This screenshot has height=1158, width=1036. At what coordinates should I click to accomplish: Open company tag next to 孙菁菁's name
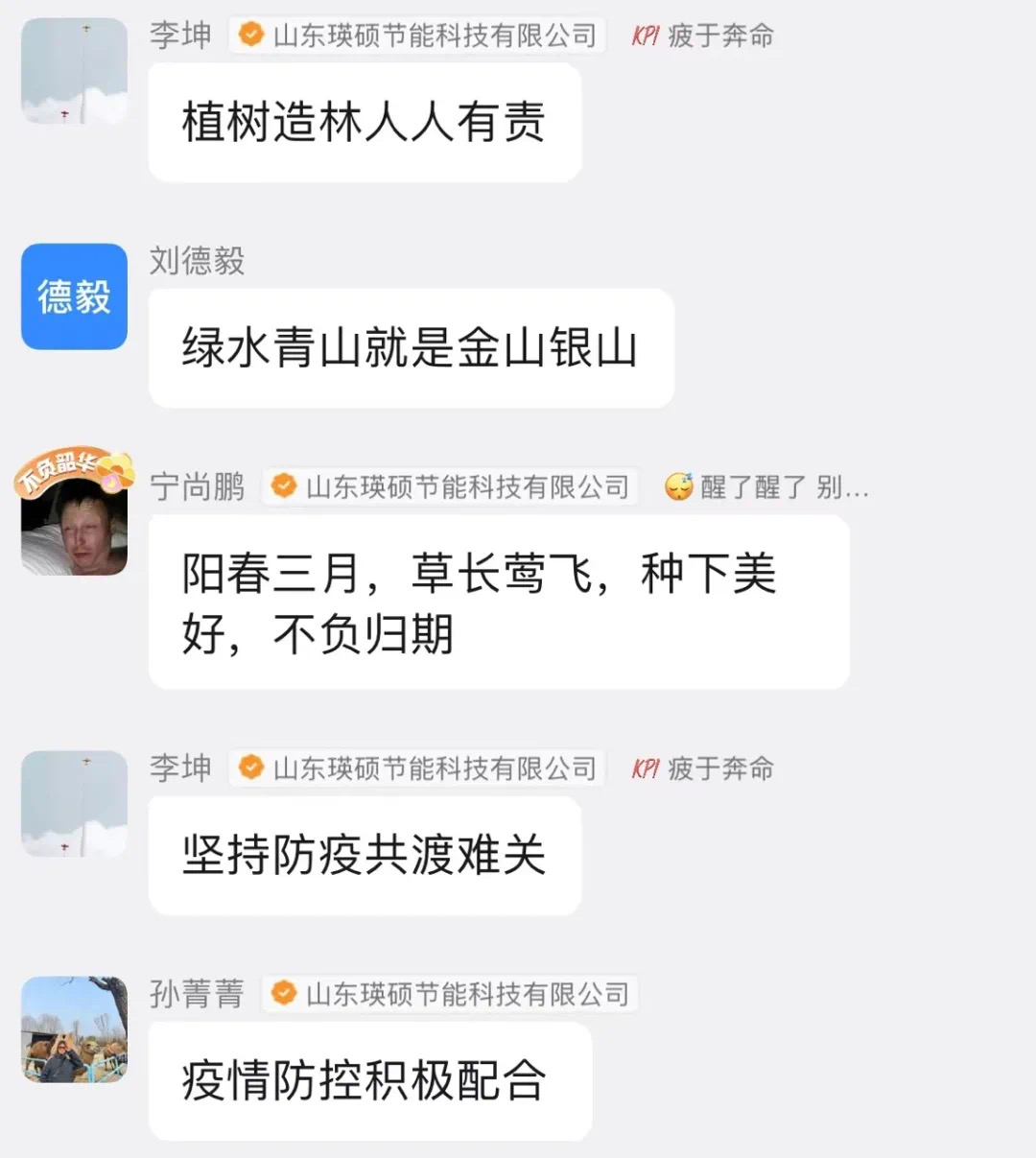[451, 994]
